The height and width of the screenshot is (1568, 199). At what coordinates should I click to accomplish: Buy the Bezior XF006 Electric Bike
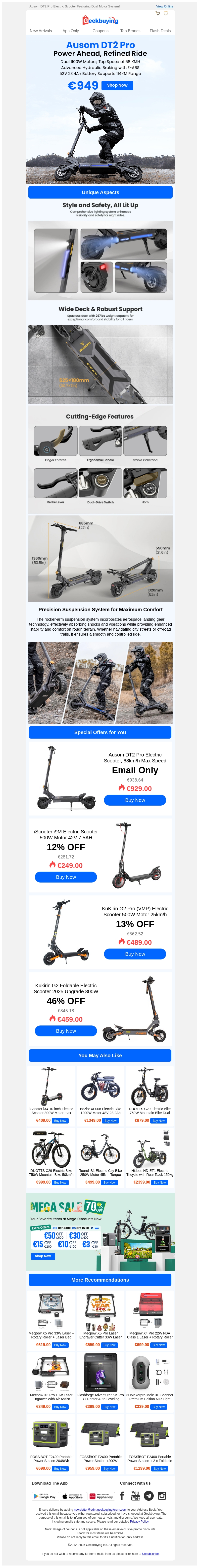point(110,1120)
